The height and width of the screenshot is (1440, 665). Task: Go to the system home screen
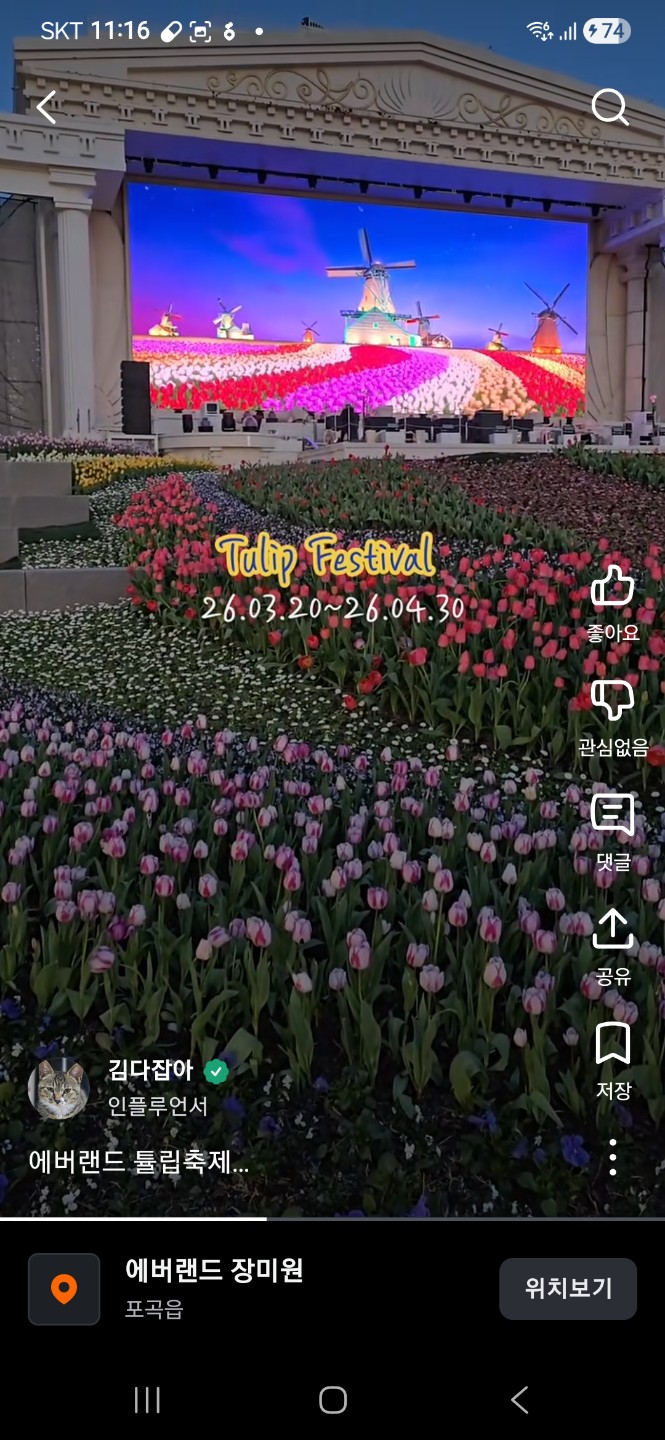tap(332, 1400)
